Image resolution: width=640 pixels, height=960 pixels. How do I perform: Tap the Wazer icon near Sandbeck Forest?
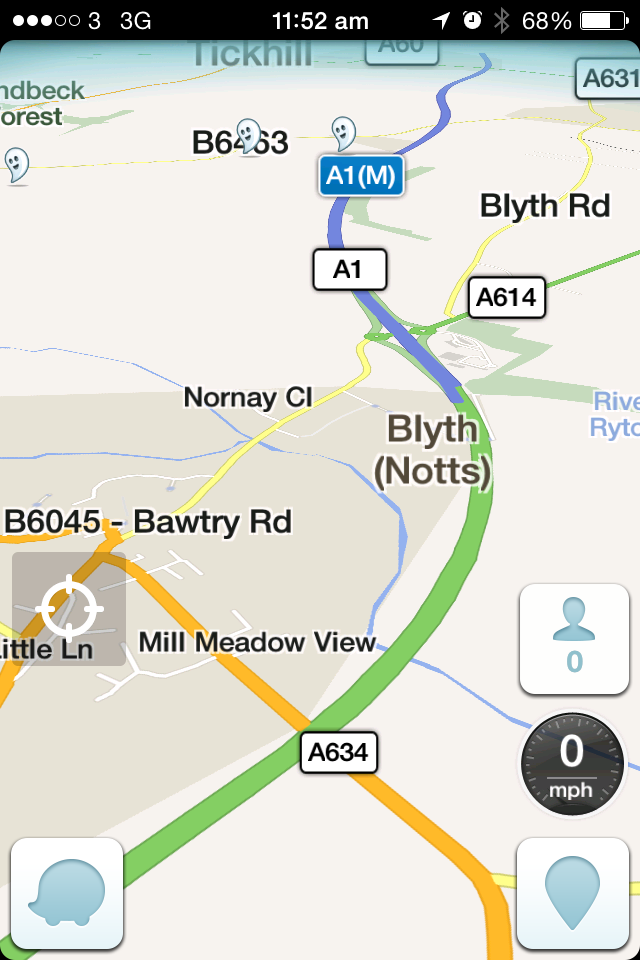(x=15, y=163)
